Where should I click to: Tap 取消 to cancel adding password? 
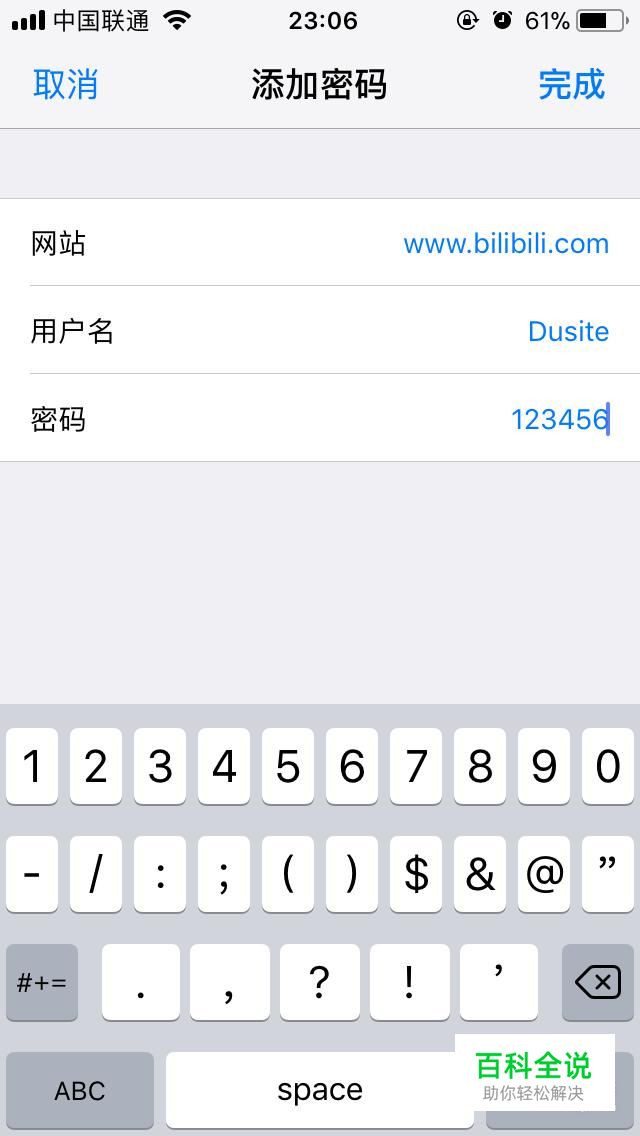click(x=65, y=85)
